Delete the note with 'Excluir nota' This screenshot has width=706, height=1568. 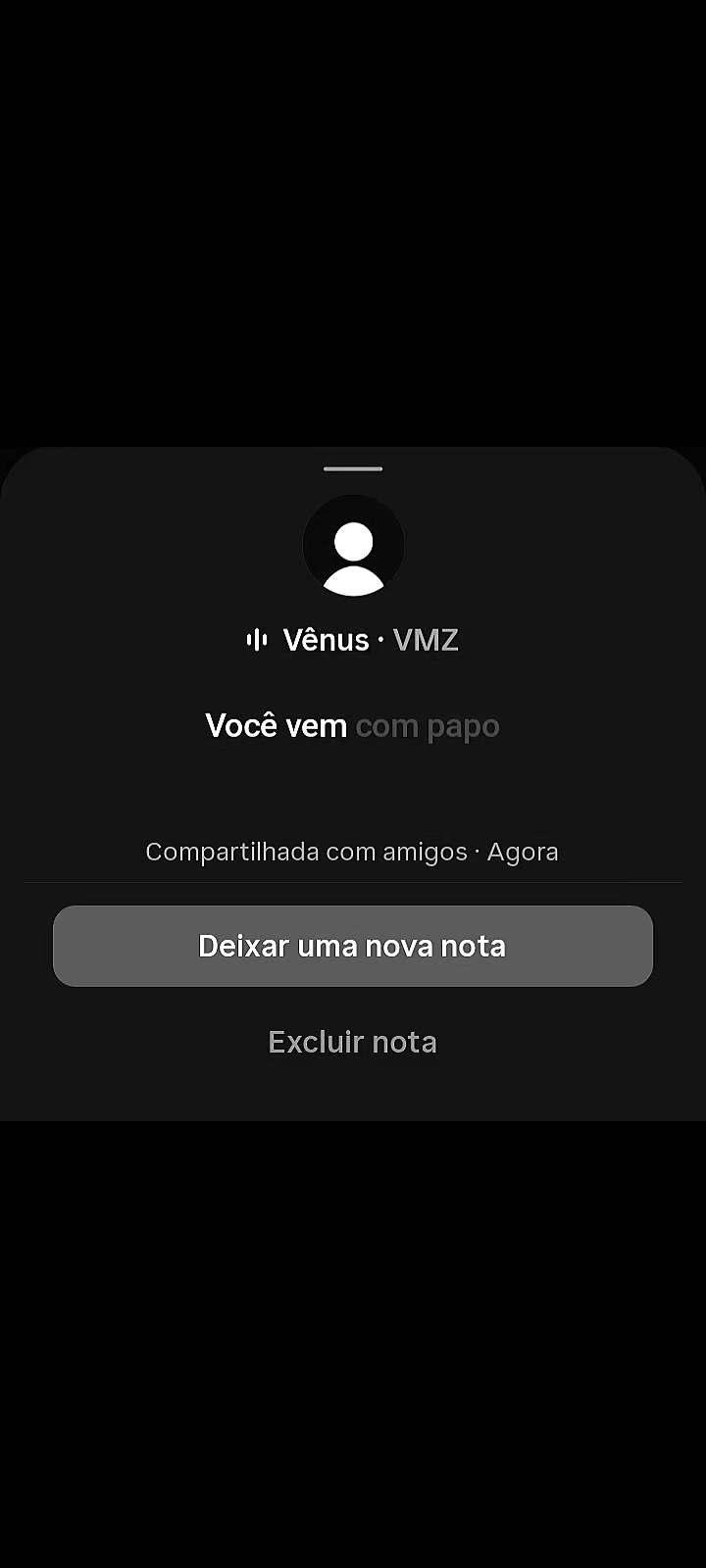click(353, 1042)
